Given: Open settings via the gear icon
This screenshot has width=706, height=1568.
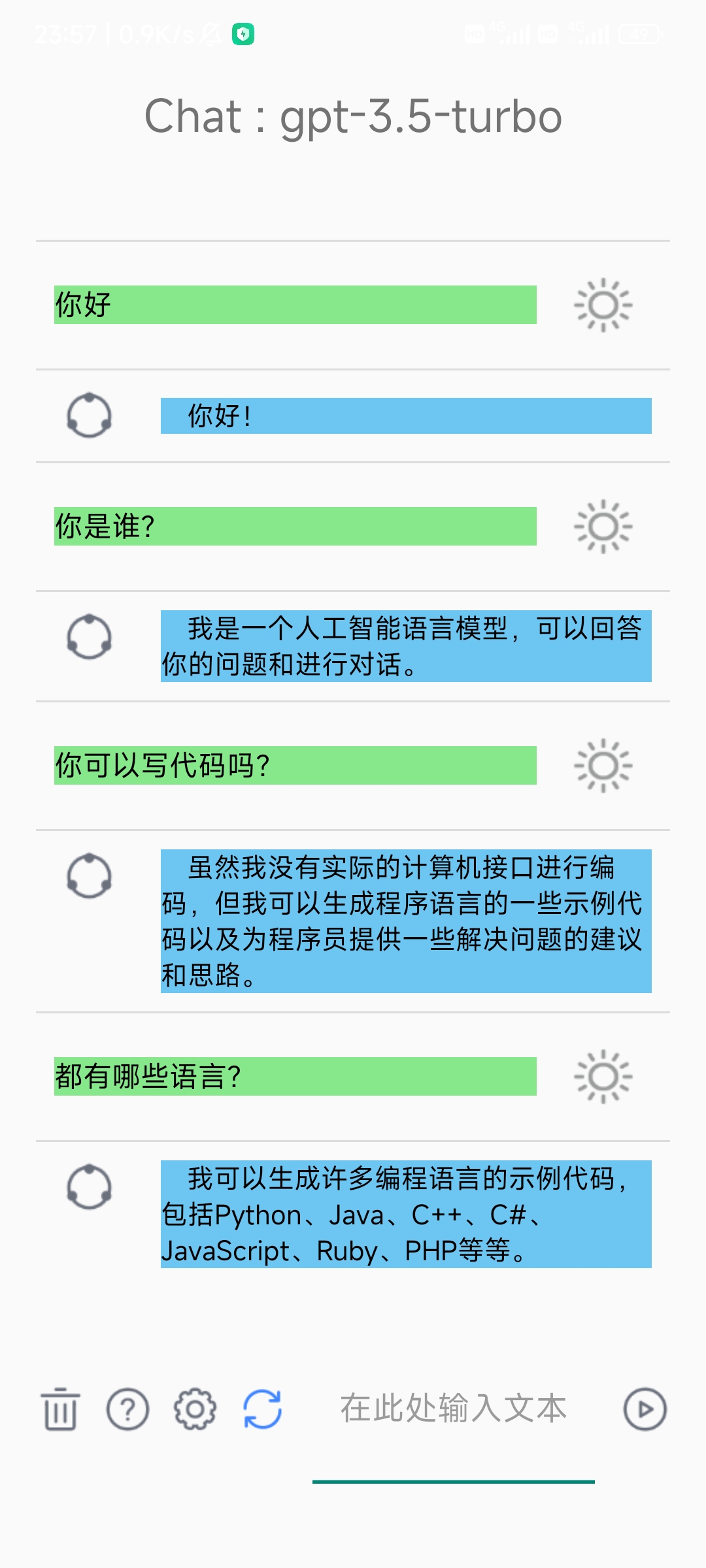Looking at the screenshot, I should point(195,1409).
